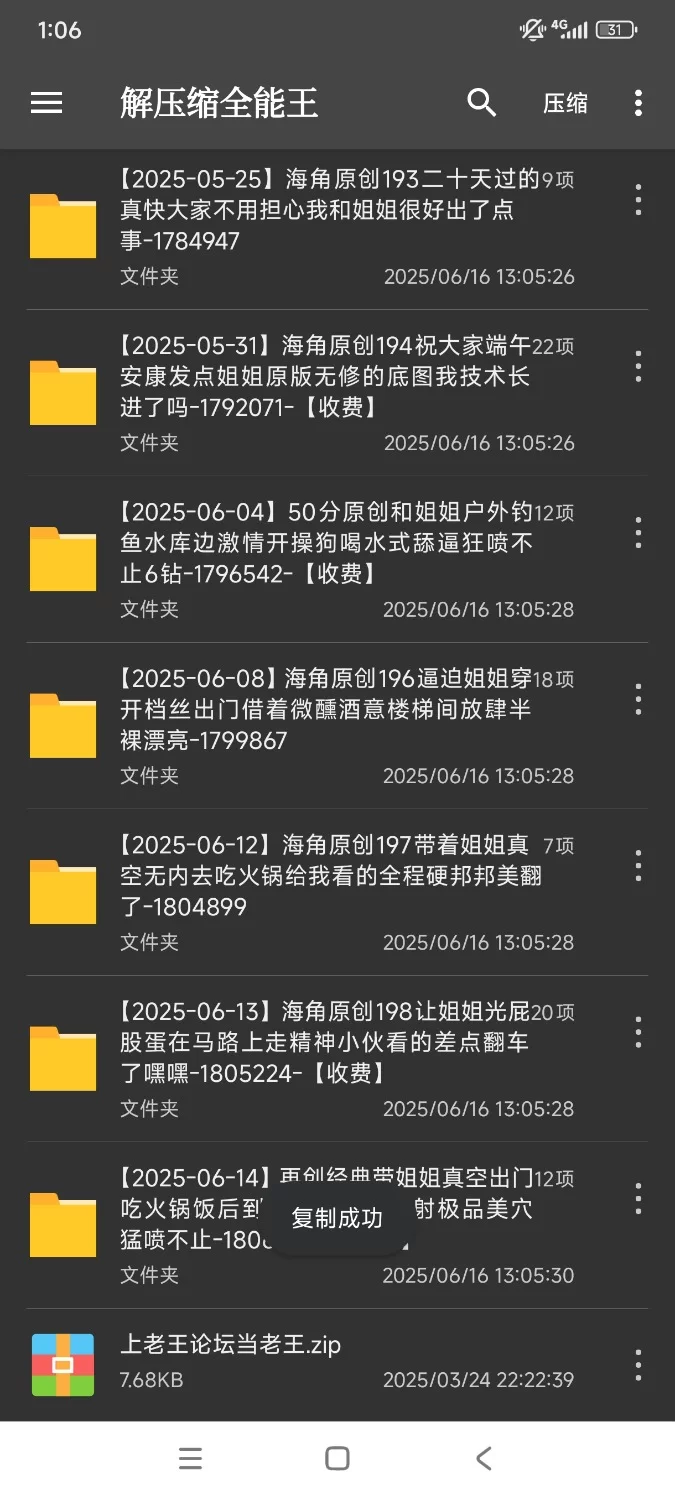Tap the system home button
Viewport: 675px width, 1500px height.
tap(337, 1458)
